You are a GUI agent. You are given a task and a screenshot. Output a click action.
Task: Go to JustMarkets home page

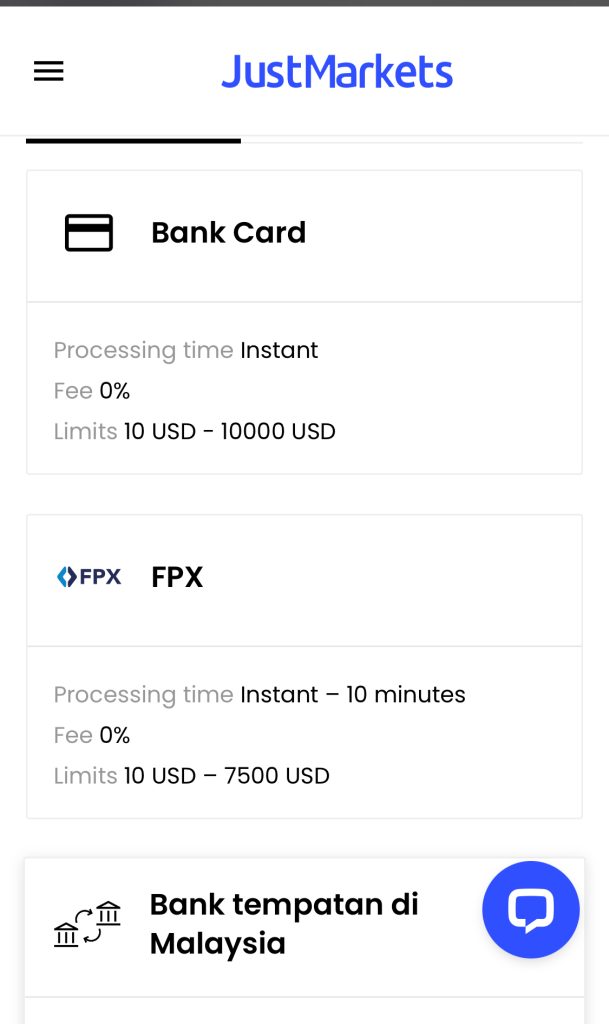[x=337, y=72]
